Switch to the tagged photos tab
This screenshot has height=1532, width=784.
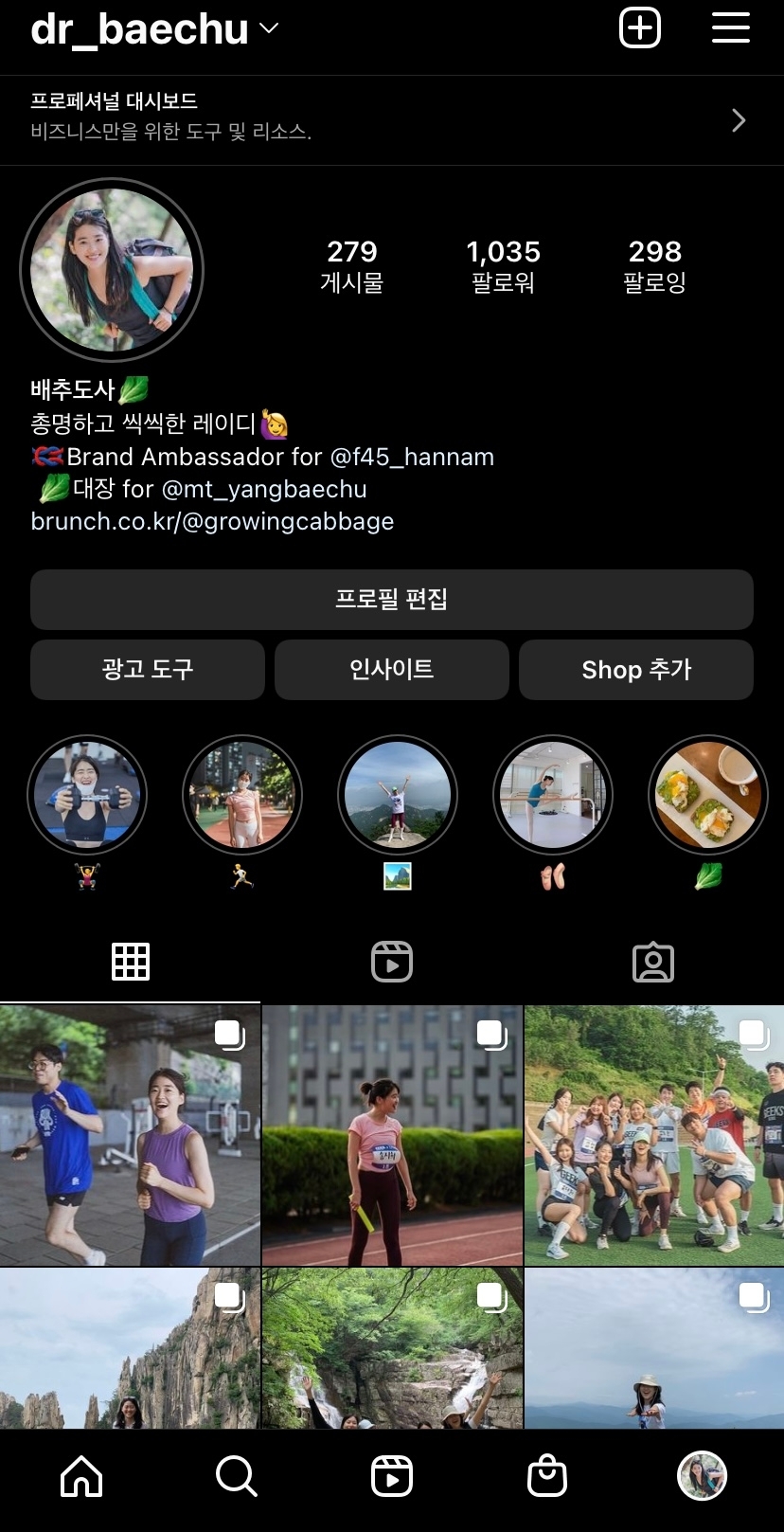coord(652,962)
